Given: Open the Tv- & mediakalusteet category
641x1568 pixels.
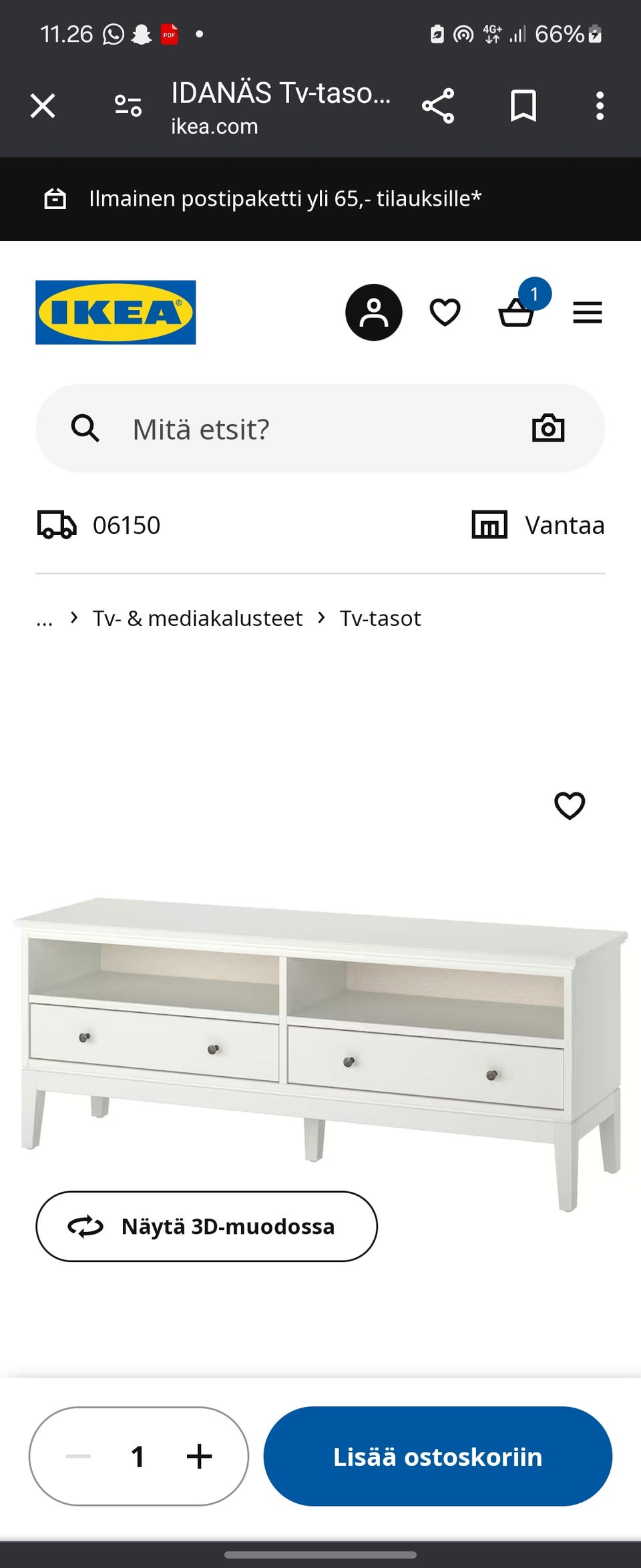Looking at the screenshot, I should click(198, 619).
